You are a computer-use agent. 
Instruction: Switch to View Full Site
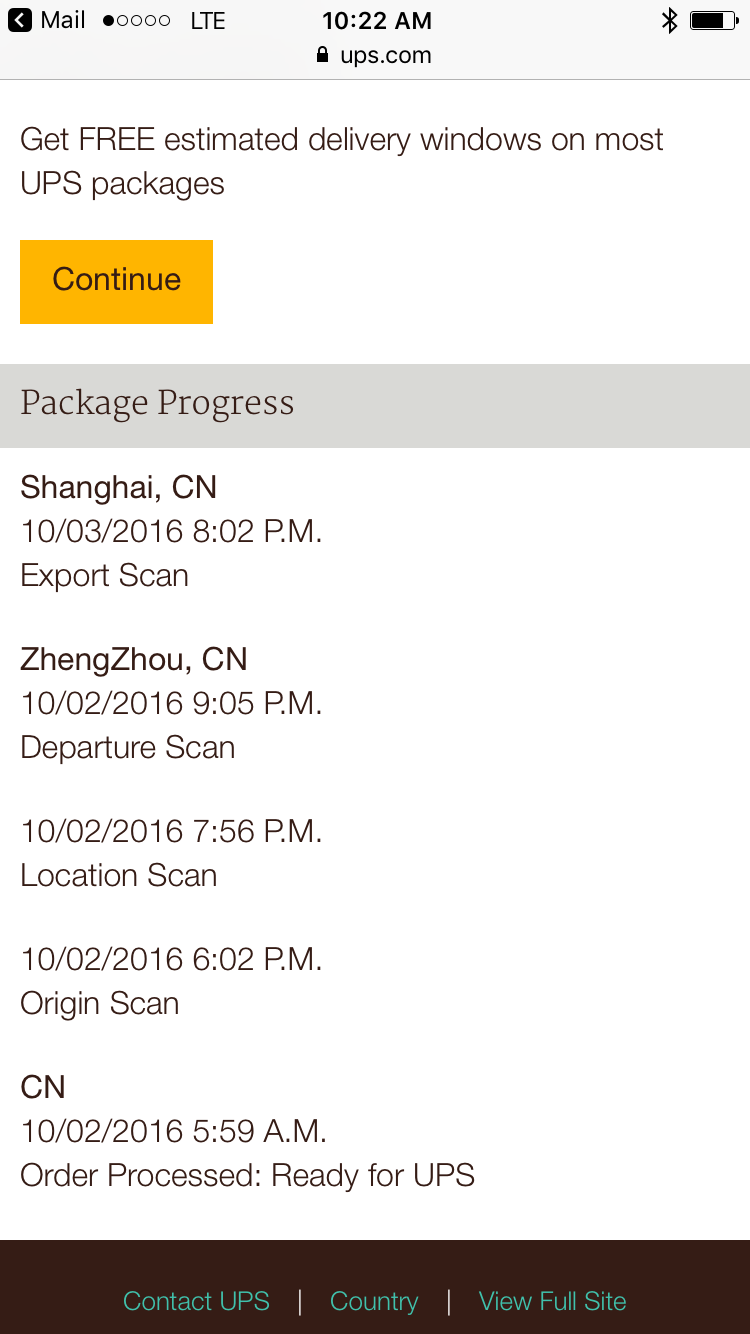tap(552, 1301)
